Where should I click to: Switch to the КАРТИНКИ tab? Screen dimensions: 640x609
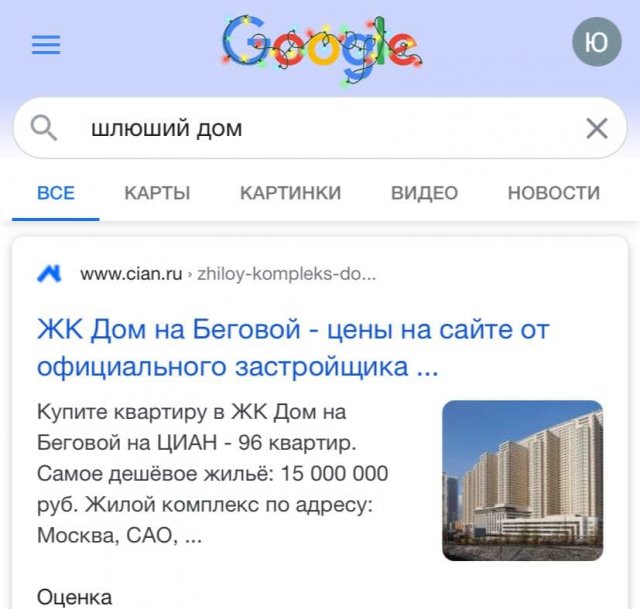click(290, 193)
